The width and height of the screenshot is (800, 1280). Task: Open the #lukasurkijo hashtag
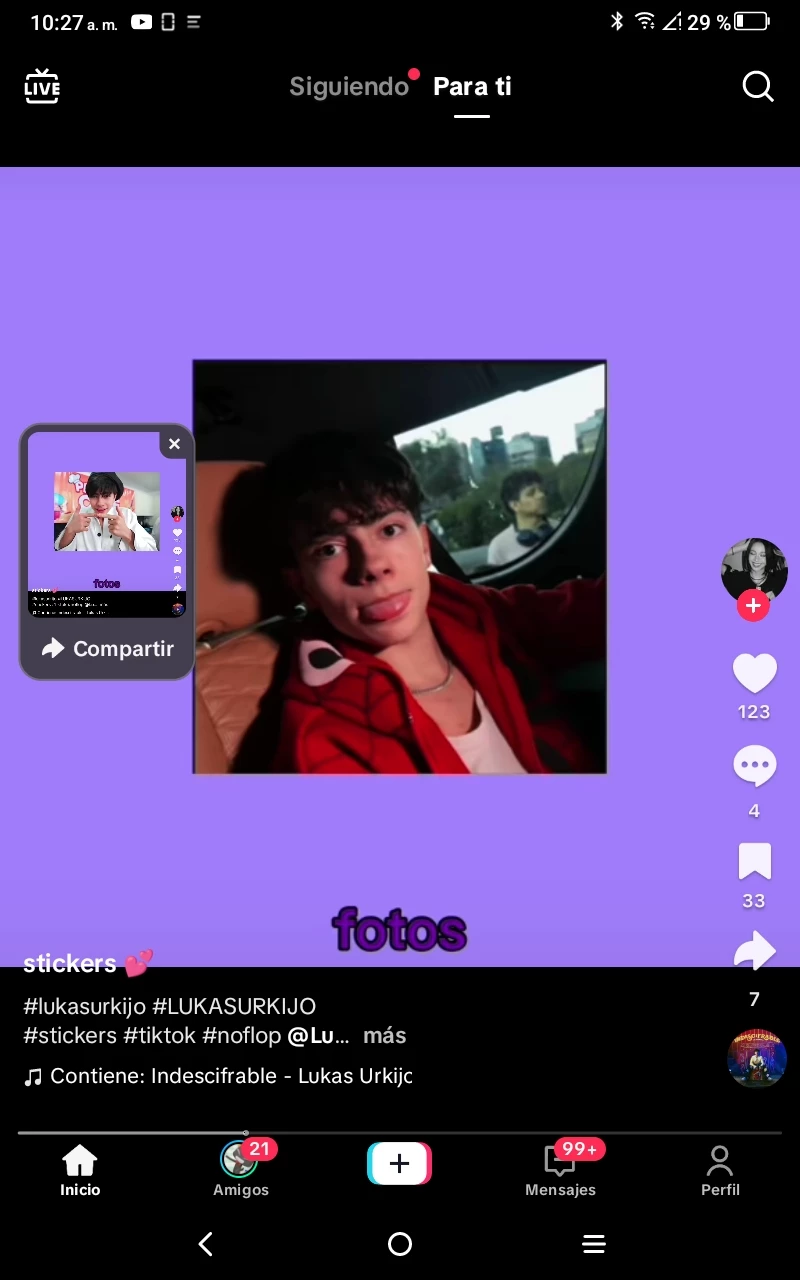point(84,1006)
